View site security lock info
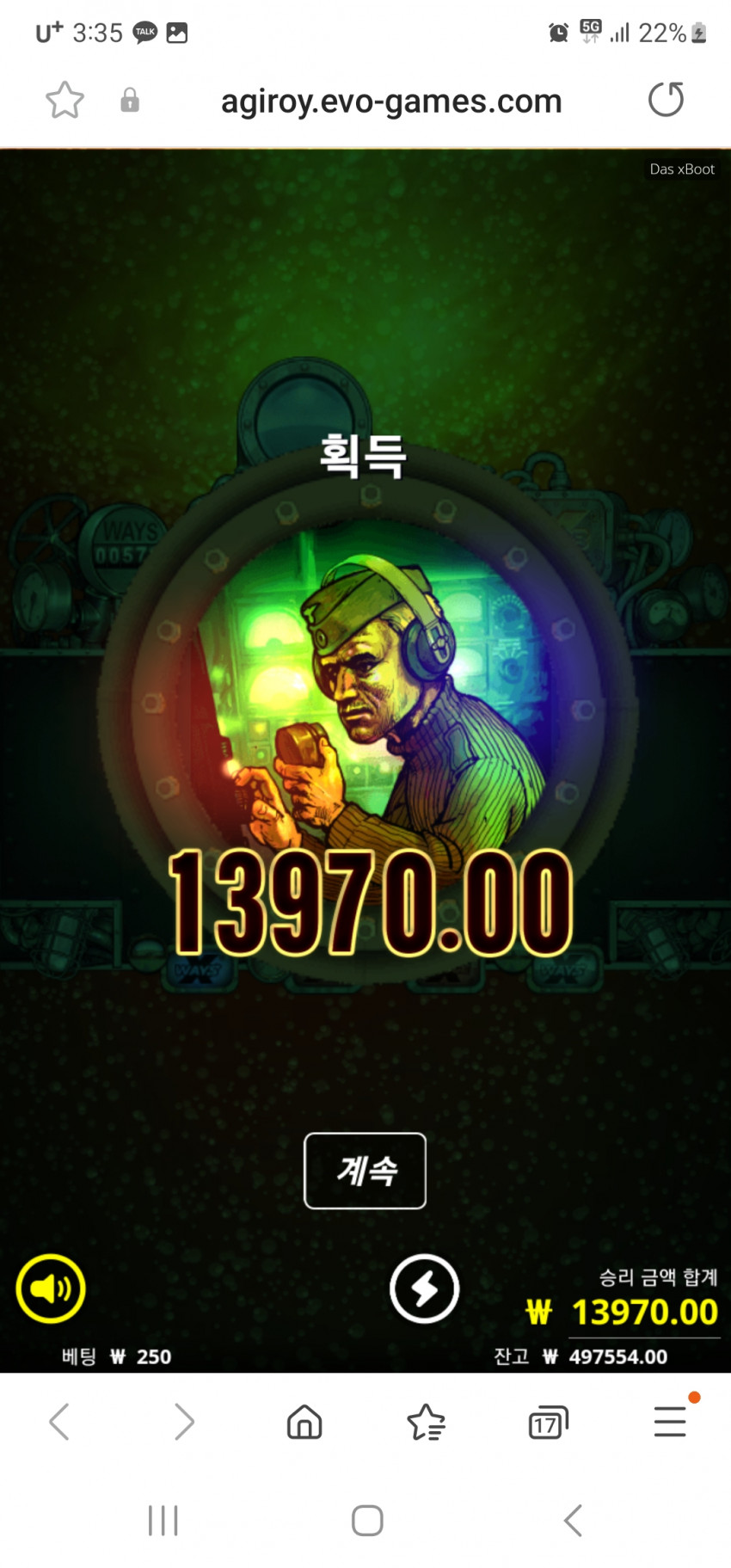 pyautogui.click(x=130, y=101)
